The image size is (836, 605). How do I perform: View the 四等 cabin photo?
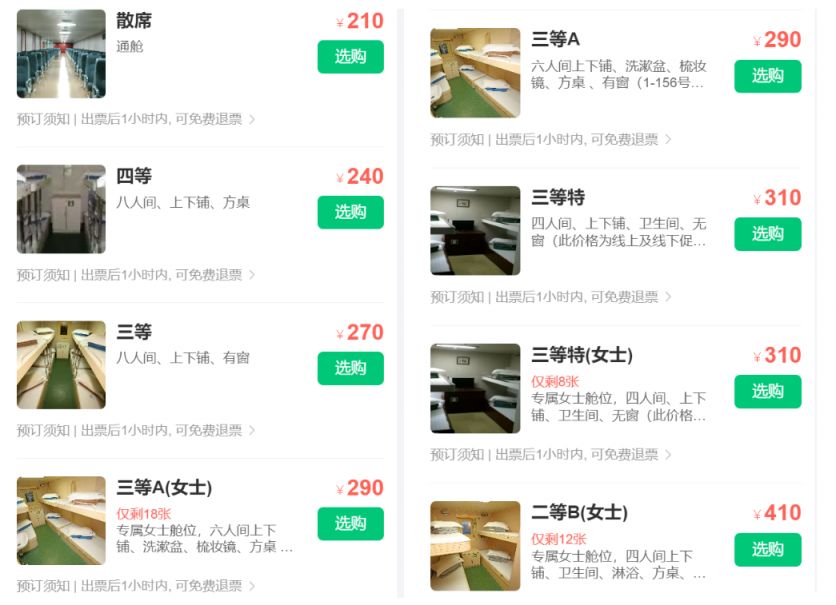pos(61,209)
